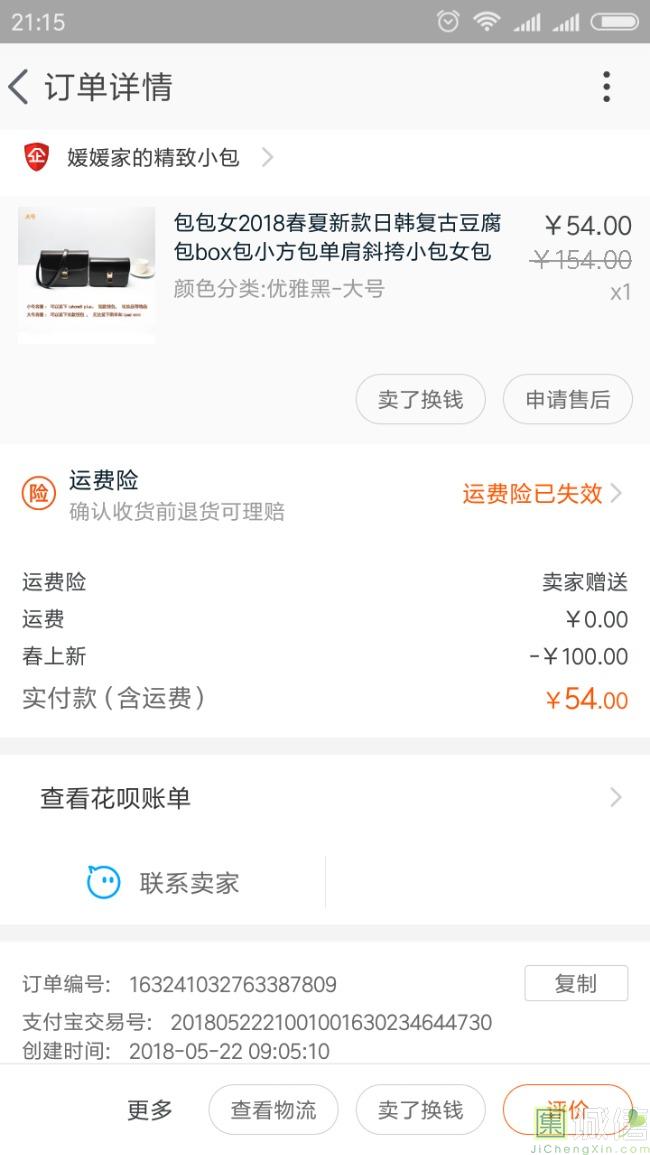
Task: Tap 申请售后 button
Action: click(567, 400)
